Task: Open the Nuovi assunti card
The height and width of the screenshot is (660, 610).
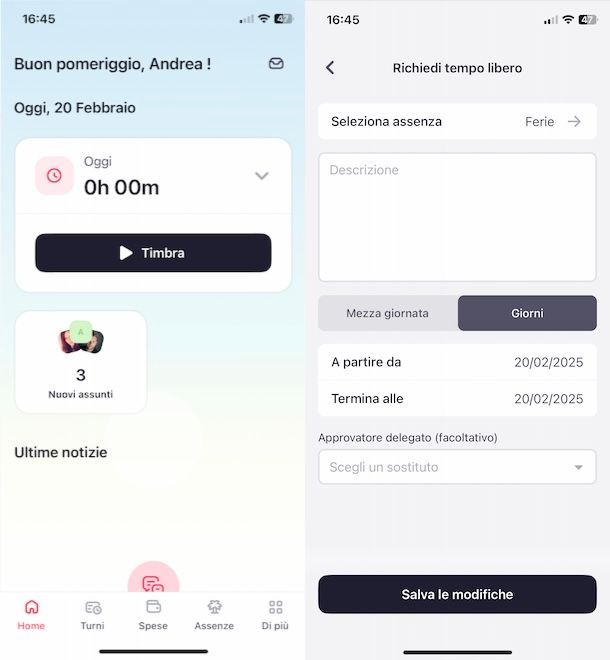Action: 81,362
